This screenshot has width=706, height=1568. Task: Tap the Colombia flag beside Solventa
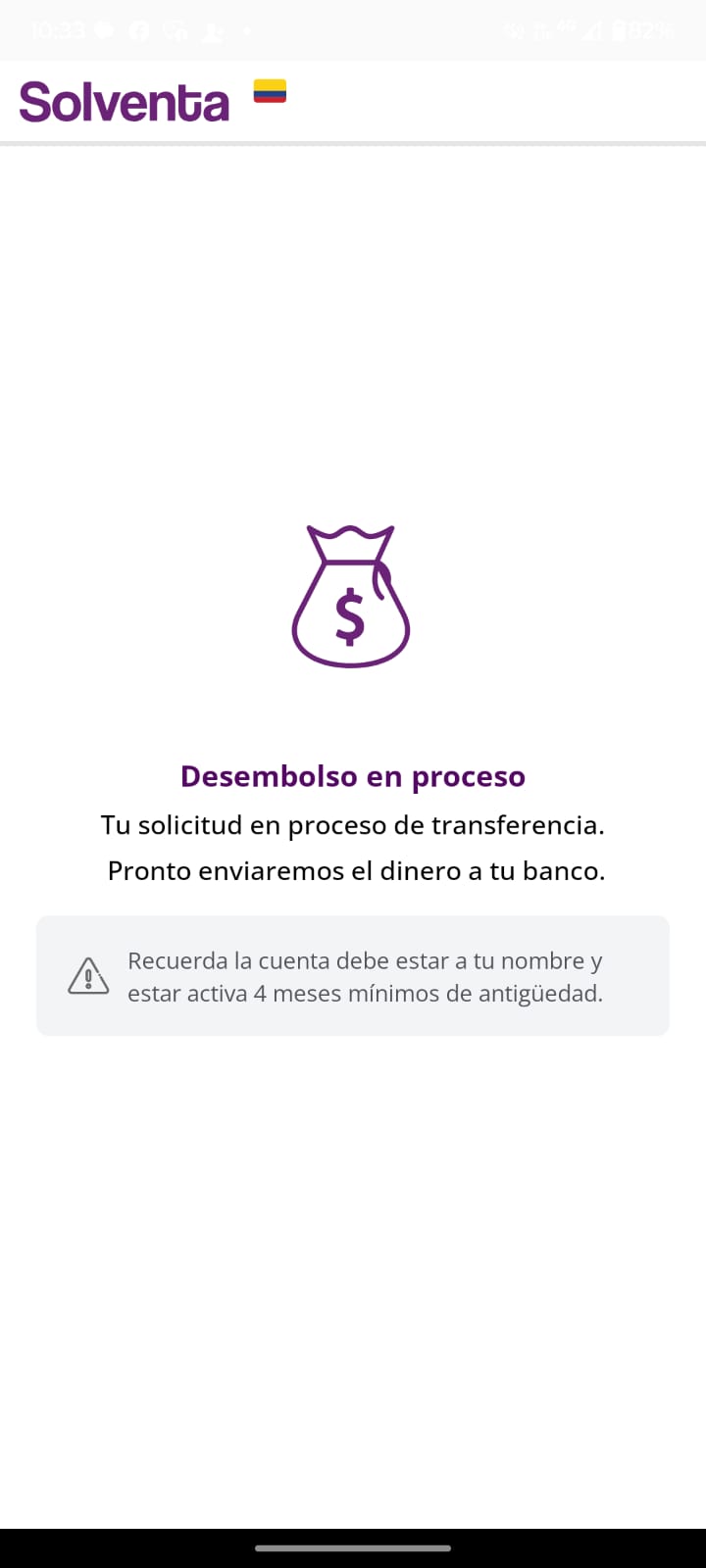point(270,91)
